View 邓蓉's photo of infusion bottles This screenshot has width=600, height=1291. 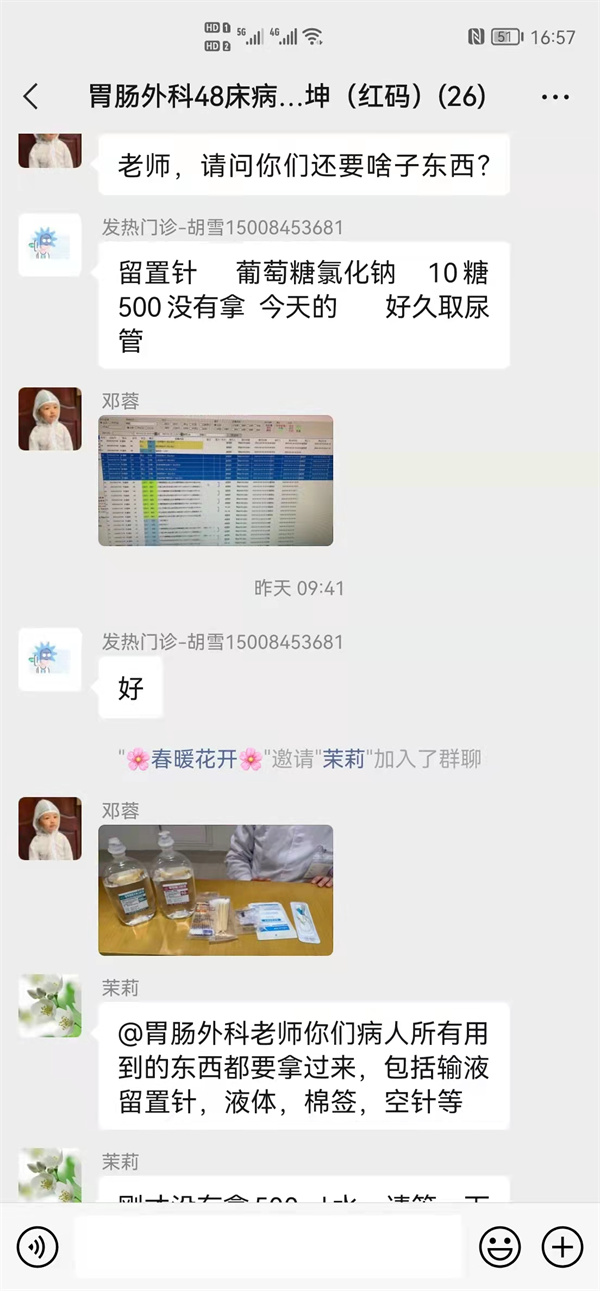(x=215, y=890)
